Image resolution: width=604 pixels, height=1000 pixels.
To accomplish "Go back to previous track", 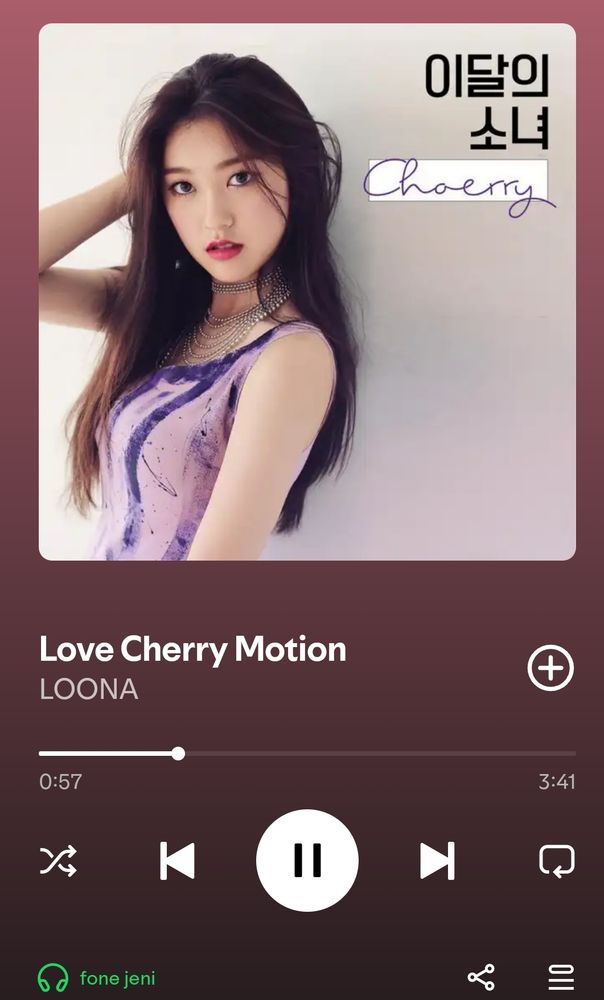I will click(x=177, y=860).
